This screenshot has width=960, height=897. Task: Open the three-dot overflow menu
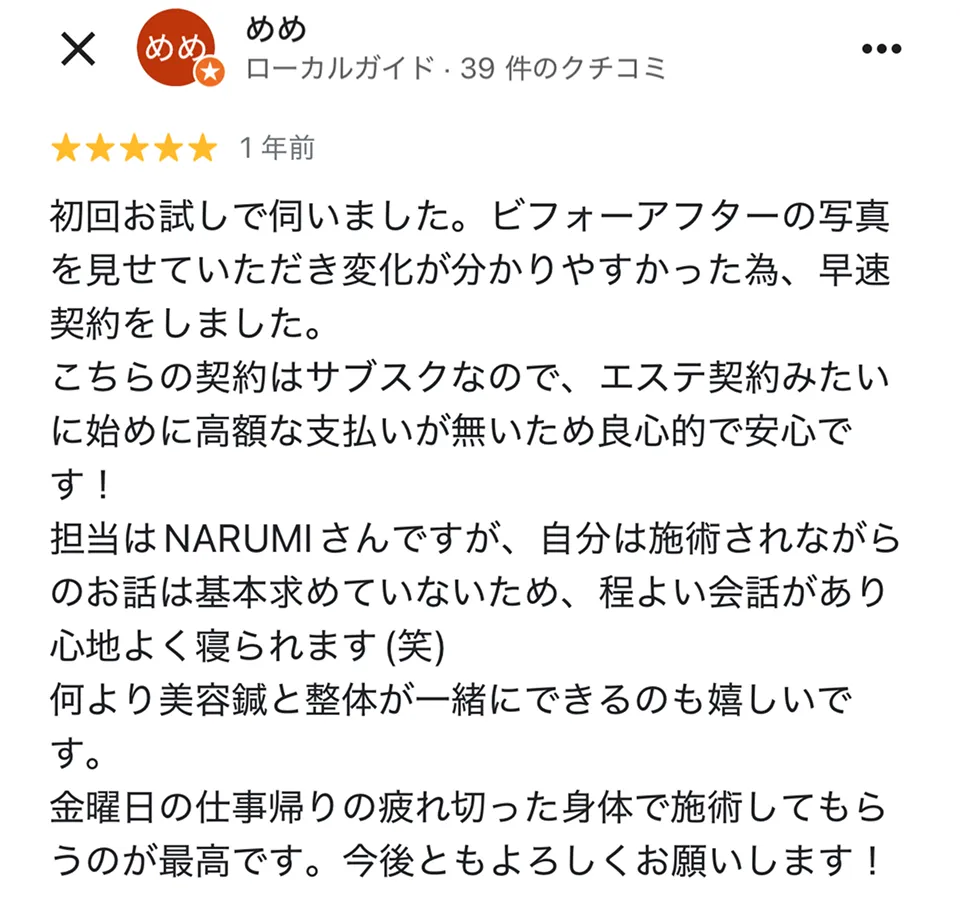pyautogui.click(x=883, y=50)
